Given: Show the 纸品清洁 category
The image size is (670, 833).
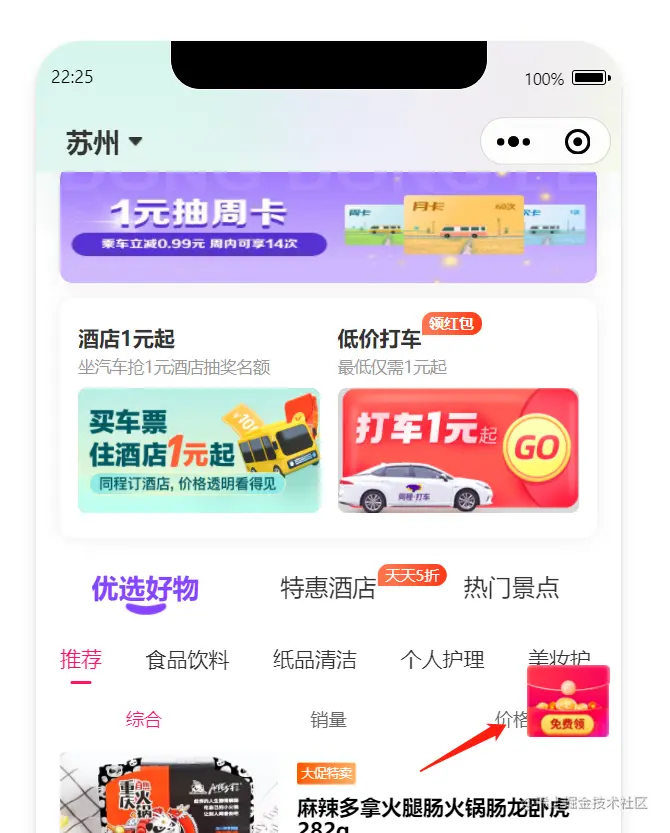Looking at the screenshot, I should [x=315, y=660].
